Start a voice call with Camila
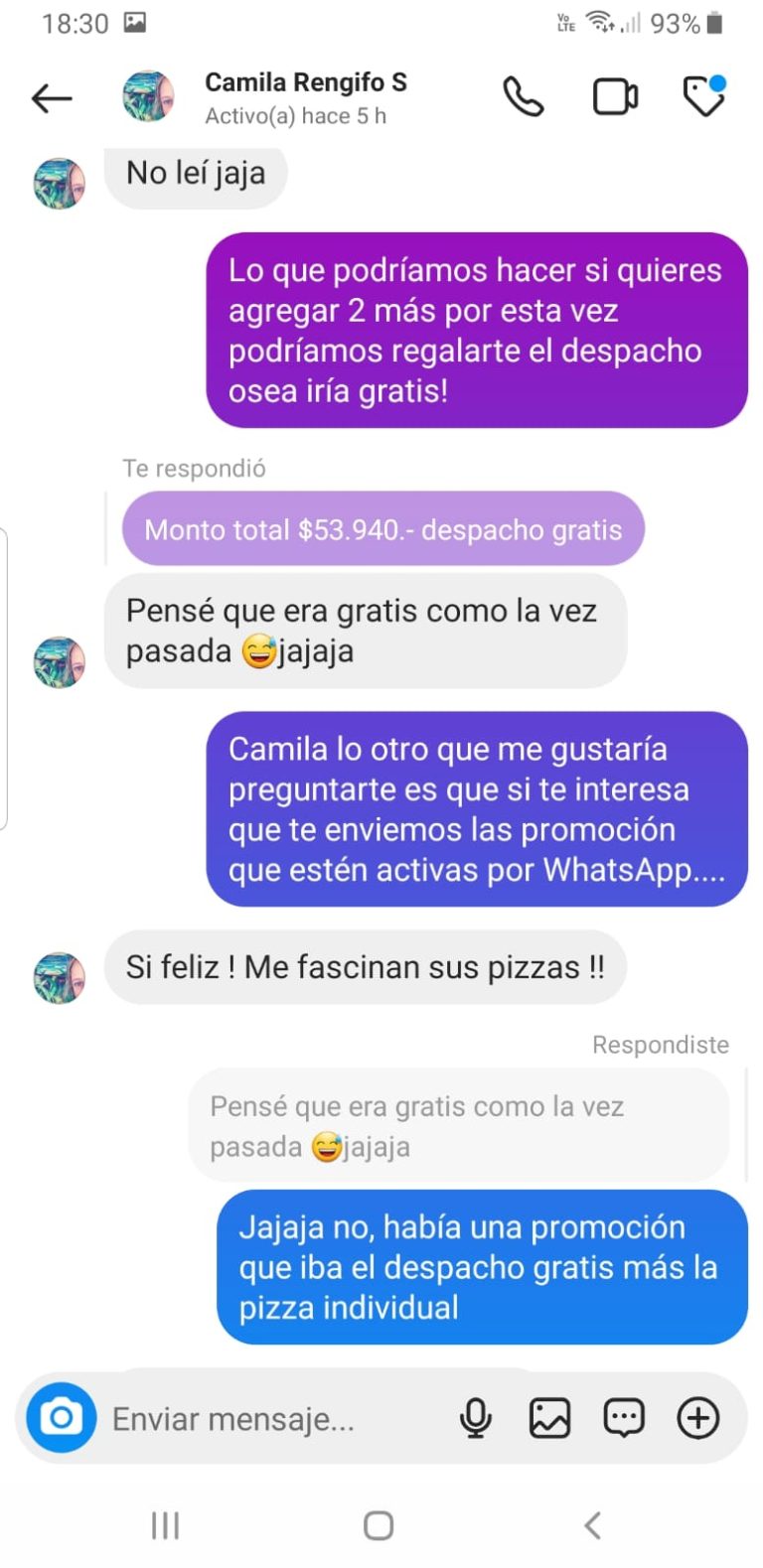 pyautogui.click(x=524, y=96)
